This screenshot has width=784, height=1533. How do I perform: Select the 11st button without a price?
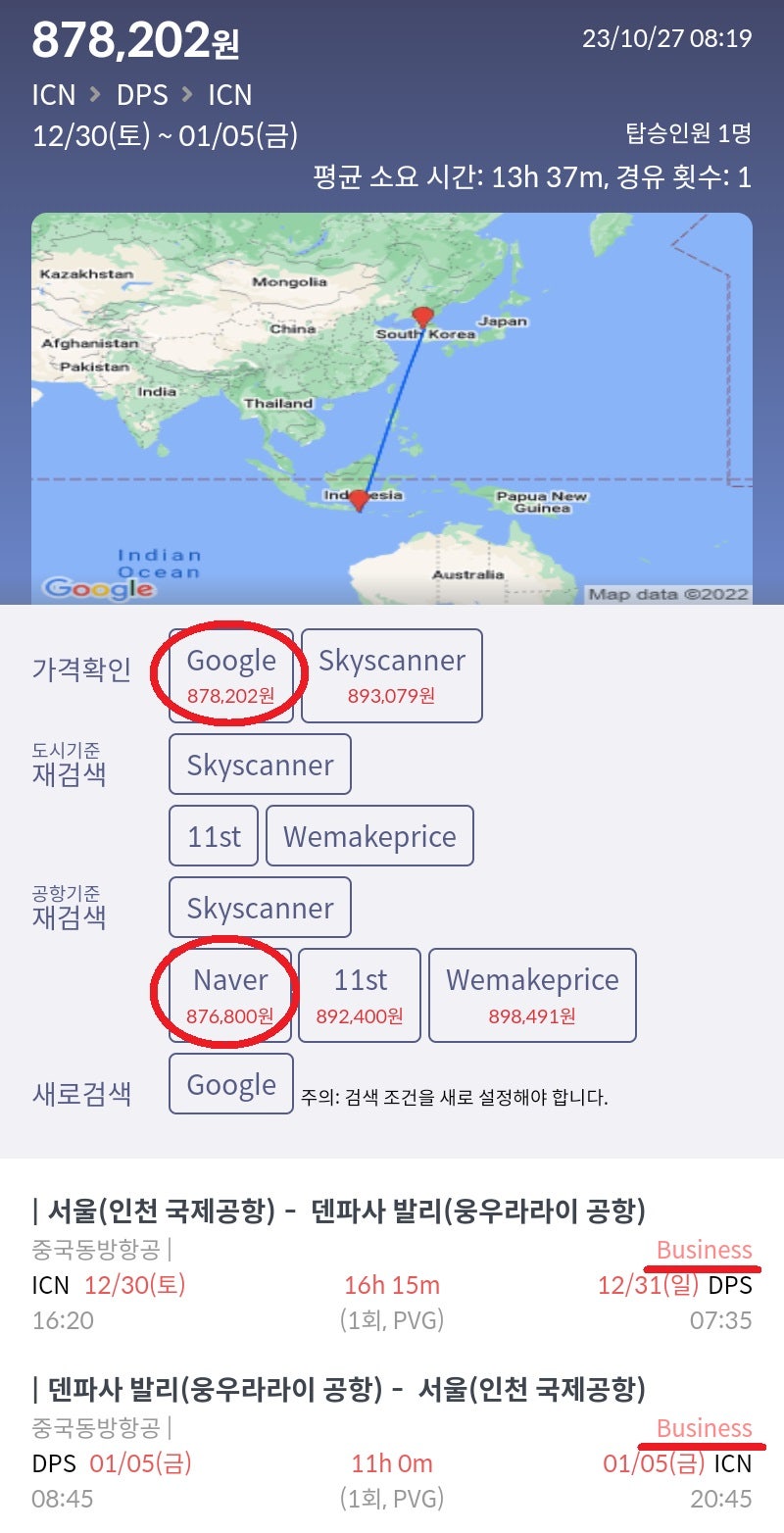tap(214, 836)
